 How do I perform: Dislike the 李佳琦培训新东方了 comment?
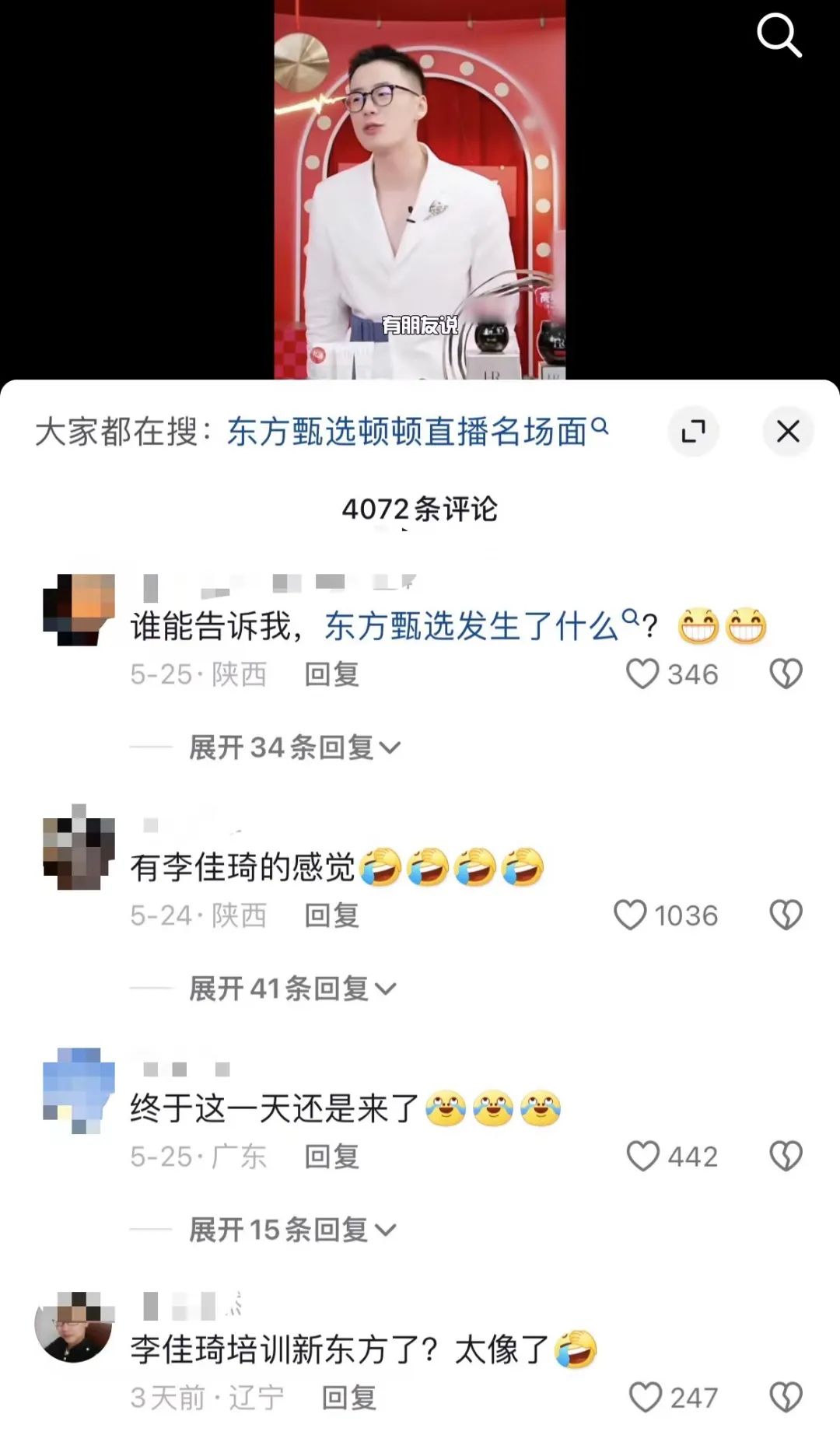coord(786,1398)
